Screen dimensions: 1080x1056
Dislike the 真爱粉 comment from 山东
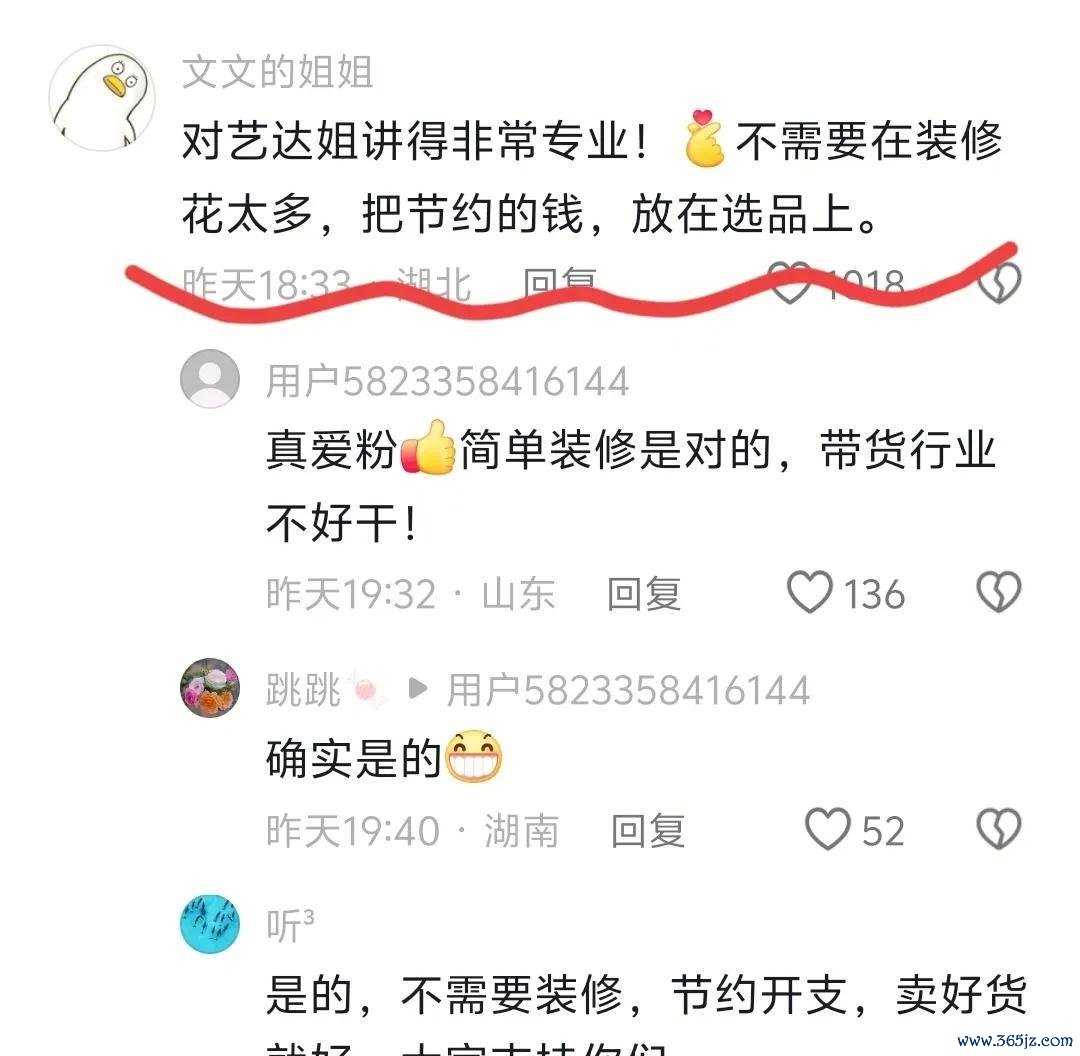pyautogui.click(x=998, y=593)
